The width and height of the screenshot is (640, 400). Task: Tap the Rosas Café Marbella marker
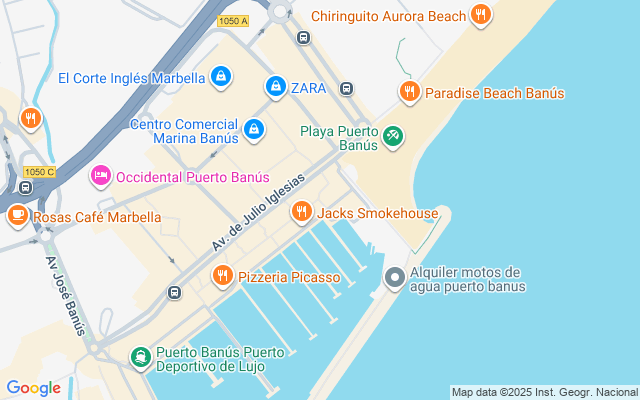tap(17, 215)
